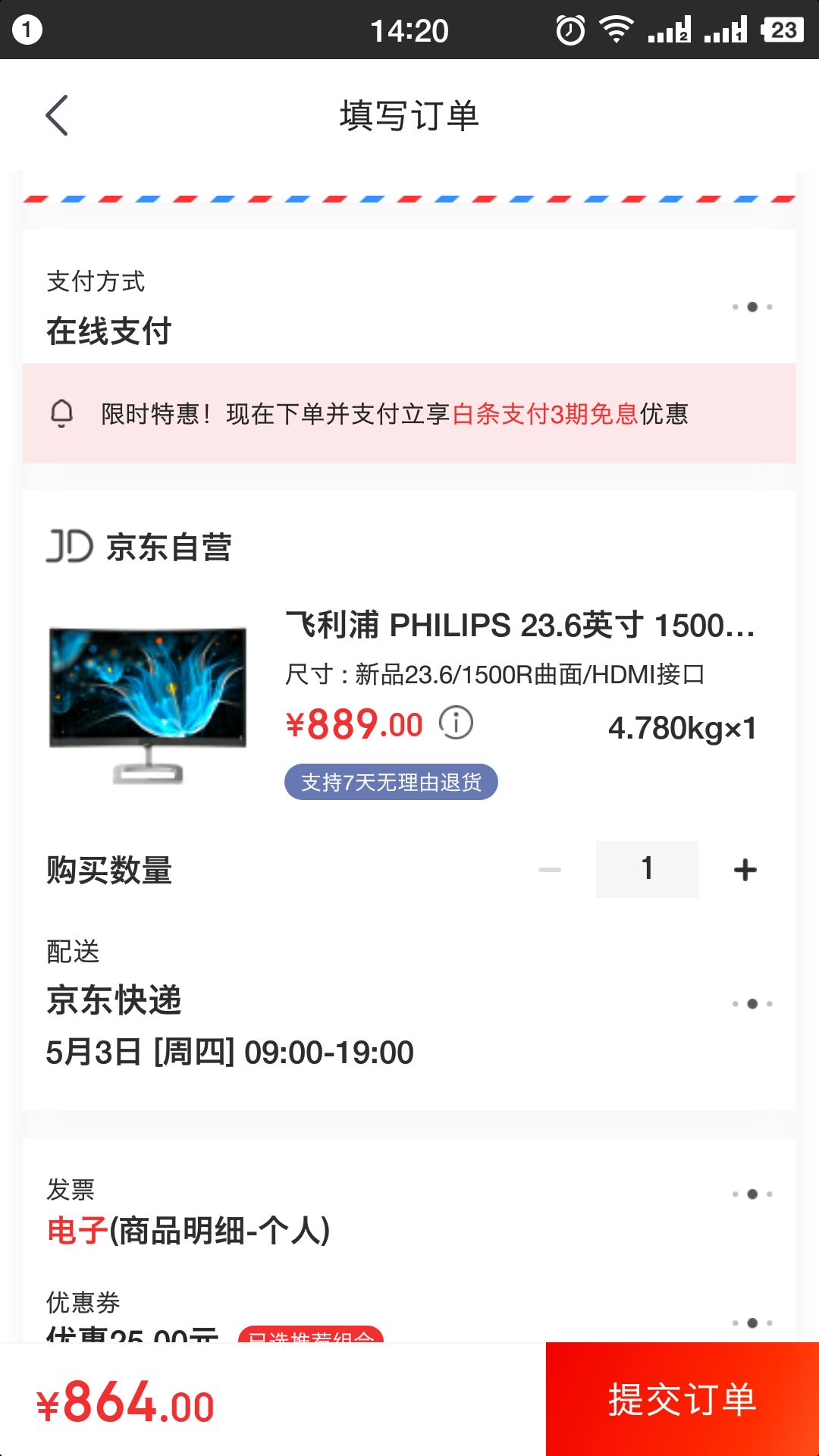Image resolution: width=819 pixels, height=1456 pixels.
Task: Select the 填写订单 page title
Action: 409,116
